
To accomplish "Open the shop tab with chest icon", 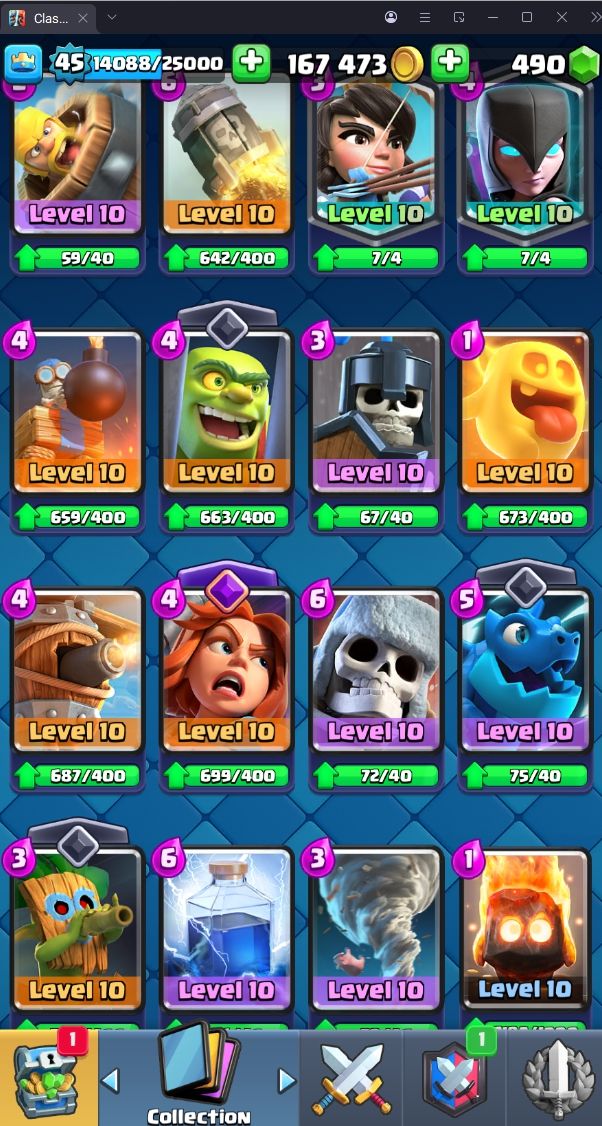I will click(x=48, y=1078).
